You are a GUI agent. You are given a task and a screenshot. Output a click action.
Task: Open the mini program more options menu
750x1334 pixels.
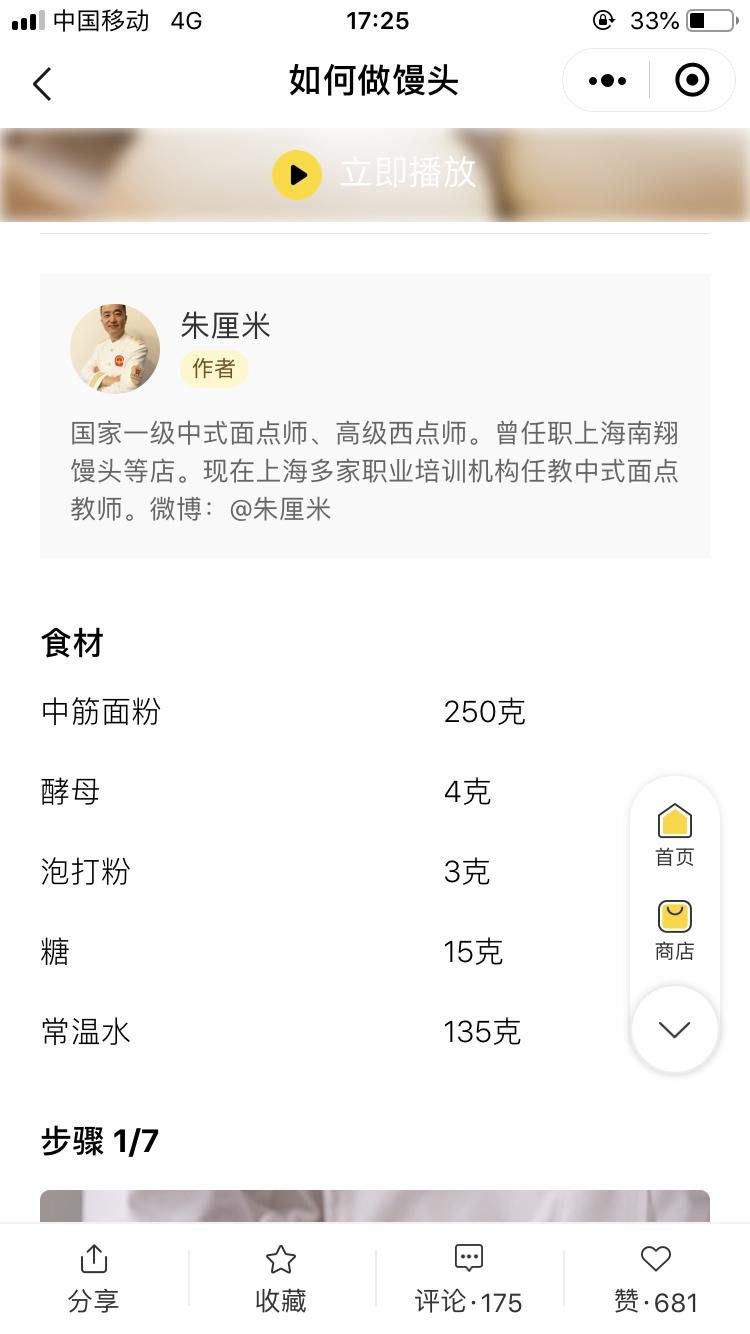pos(607,81)
